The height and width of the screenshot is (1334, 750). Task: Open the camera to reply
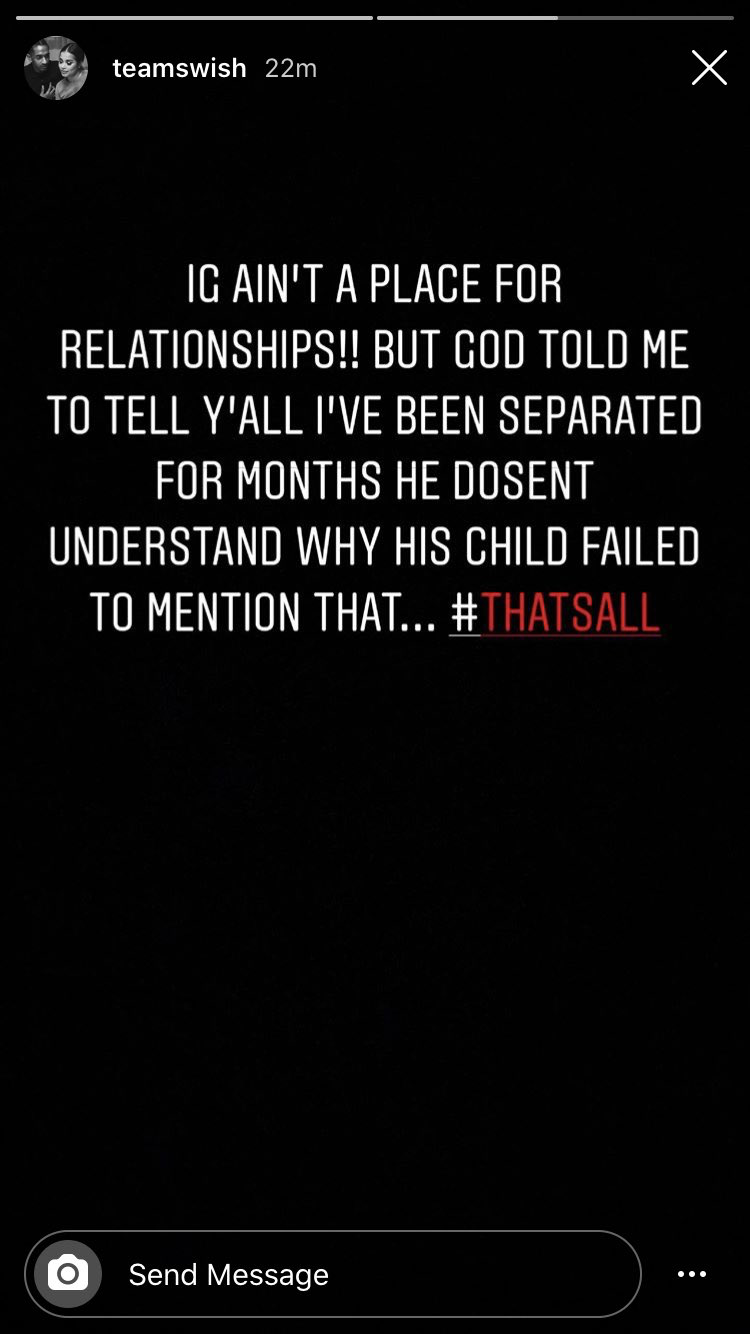(68, 1274)
